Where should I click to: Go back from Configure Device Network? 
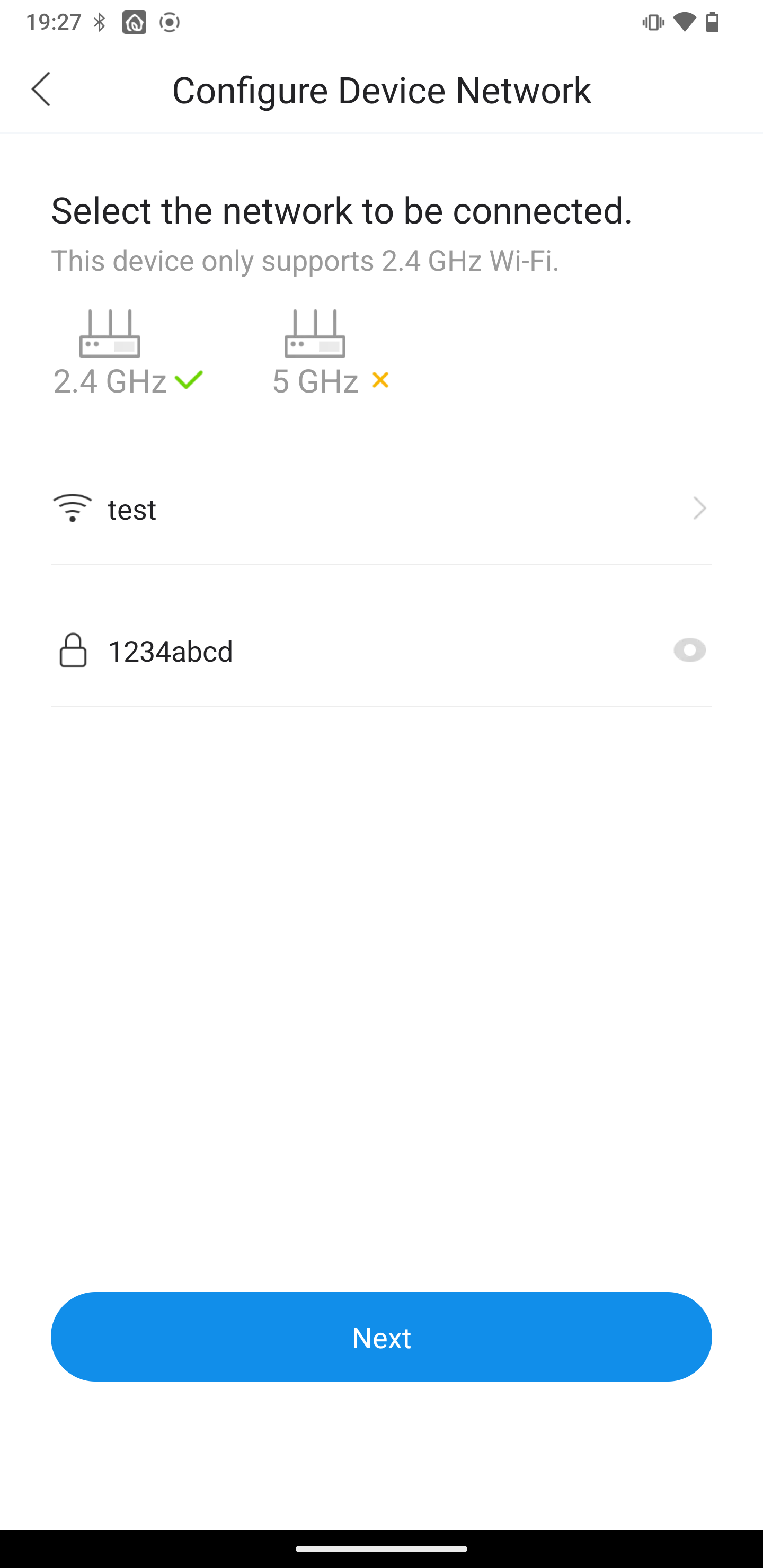pos(41,90)
